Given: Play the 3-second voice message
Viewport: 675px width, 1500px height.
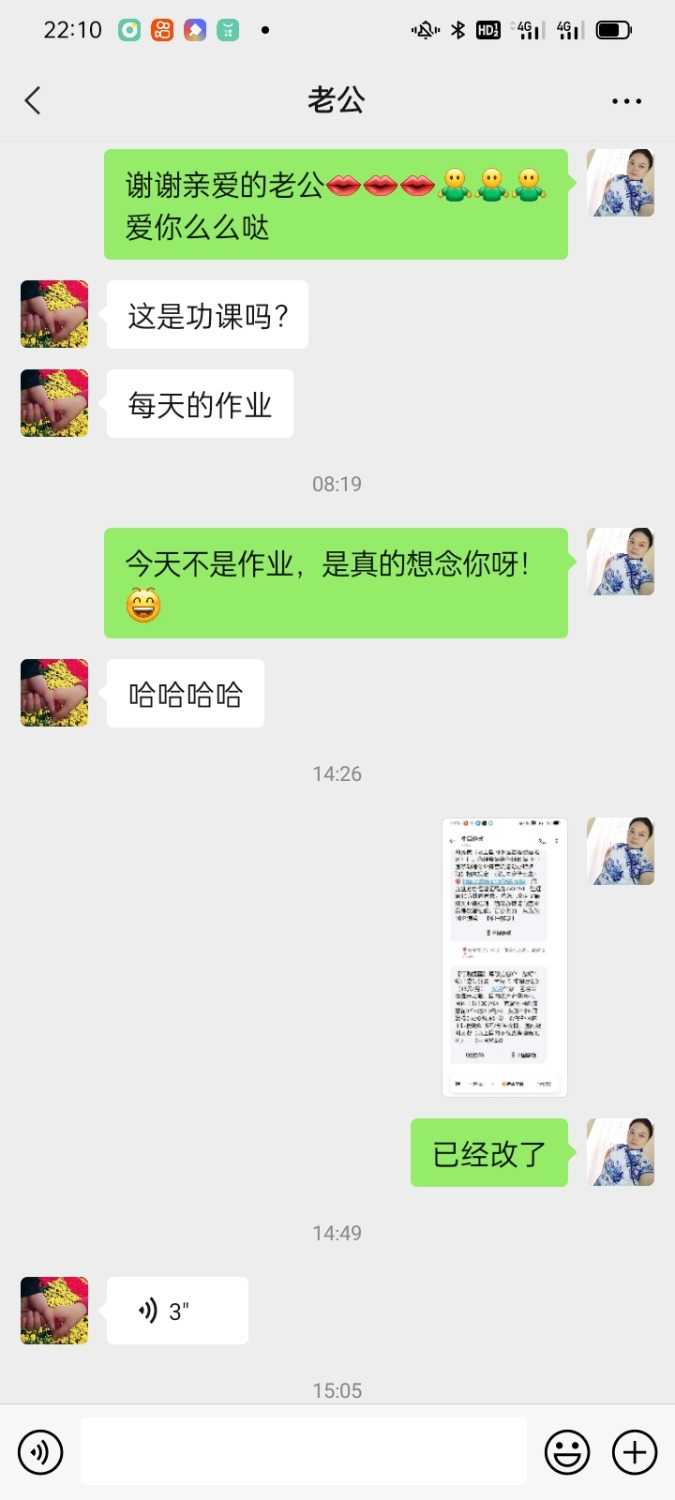Looking at the screenshot, I should click(x=177, y=1311).
